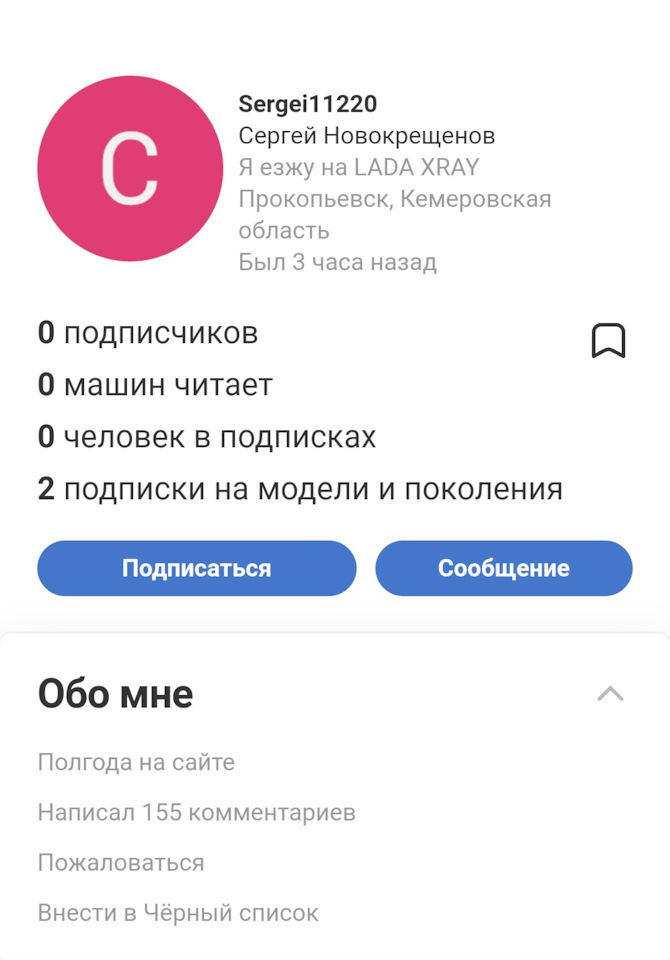This screenshot has width=670, height=960.
Task: Open the 0 подписчиков list
Action: coord(148,333)
